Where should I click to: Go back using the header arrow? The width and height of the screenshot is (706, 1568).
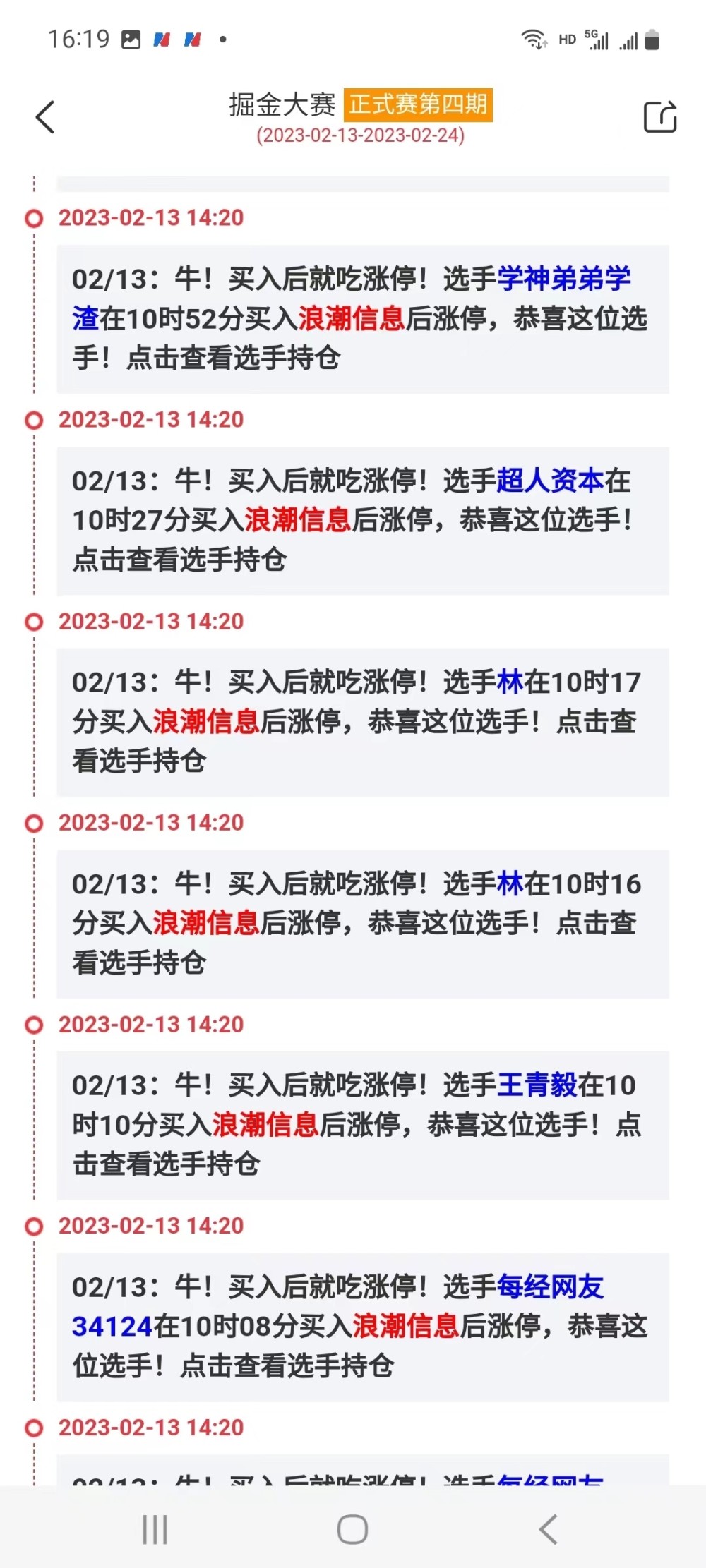pyautogui.click(x=45, y=117)
